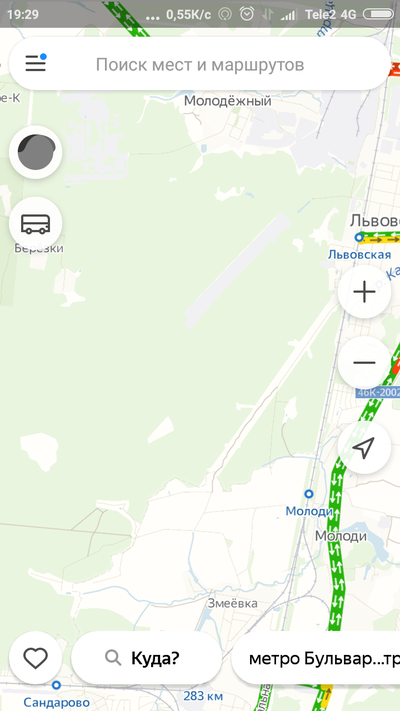Tap the Куда? route button
Viewport: 400px width, 711px height.
point(146,657)
